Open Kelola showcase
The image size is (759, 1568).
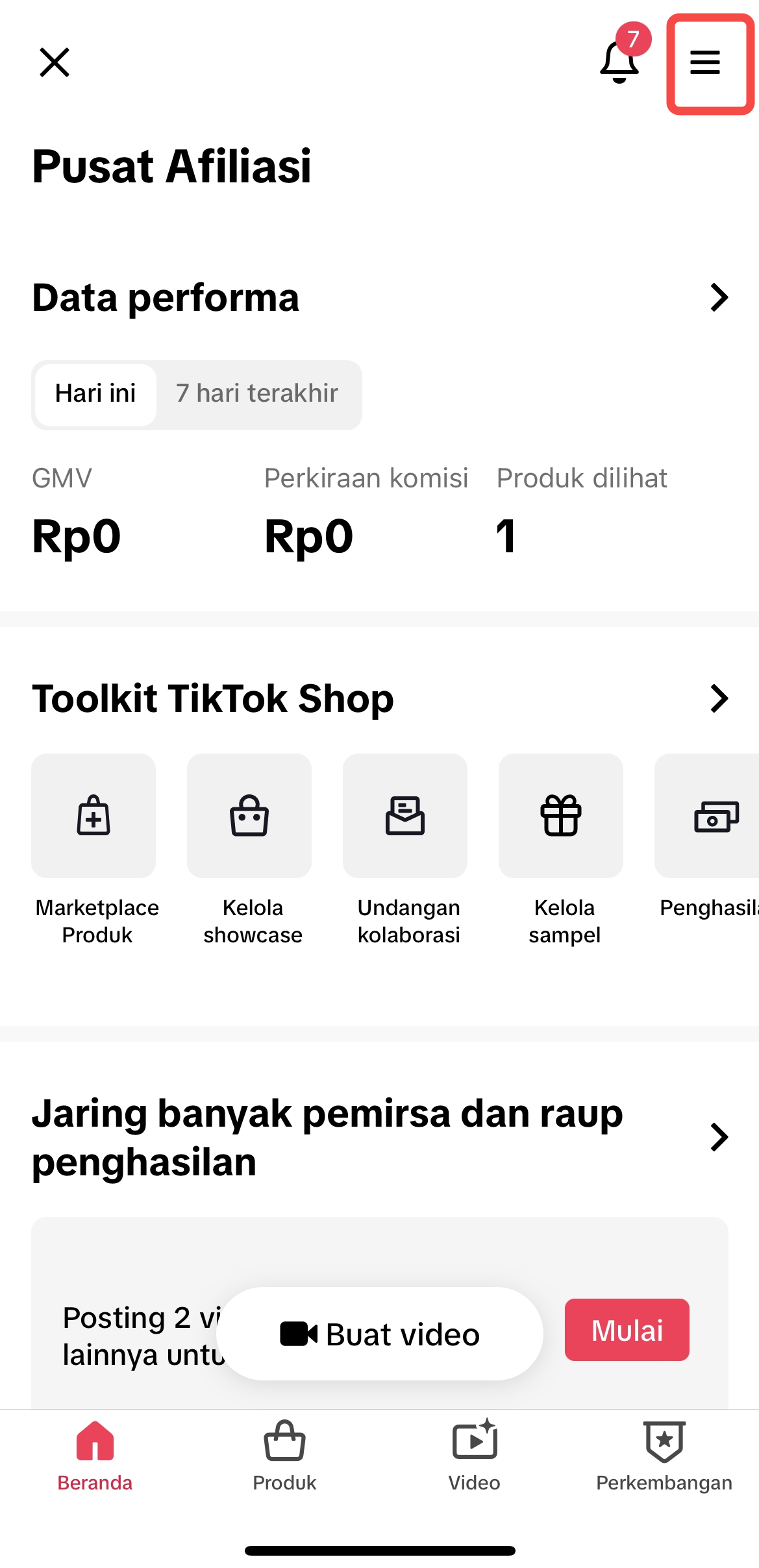249,816
